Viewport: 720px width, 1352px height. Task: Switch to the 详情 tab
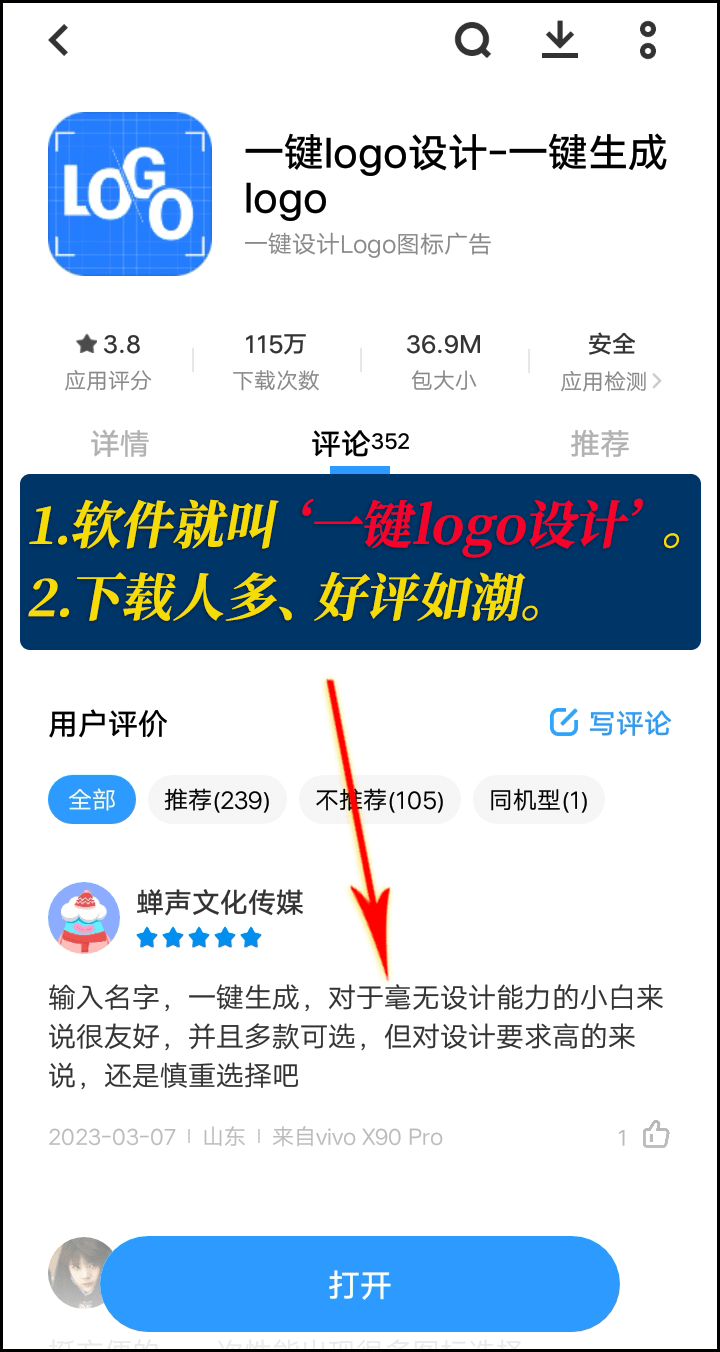click(x=120, y=443)
